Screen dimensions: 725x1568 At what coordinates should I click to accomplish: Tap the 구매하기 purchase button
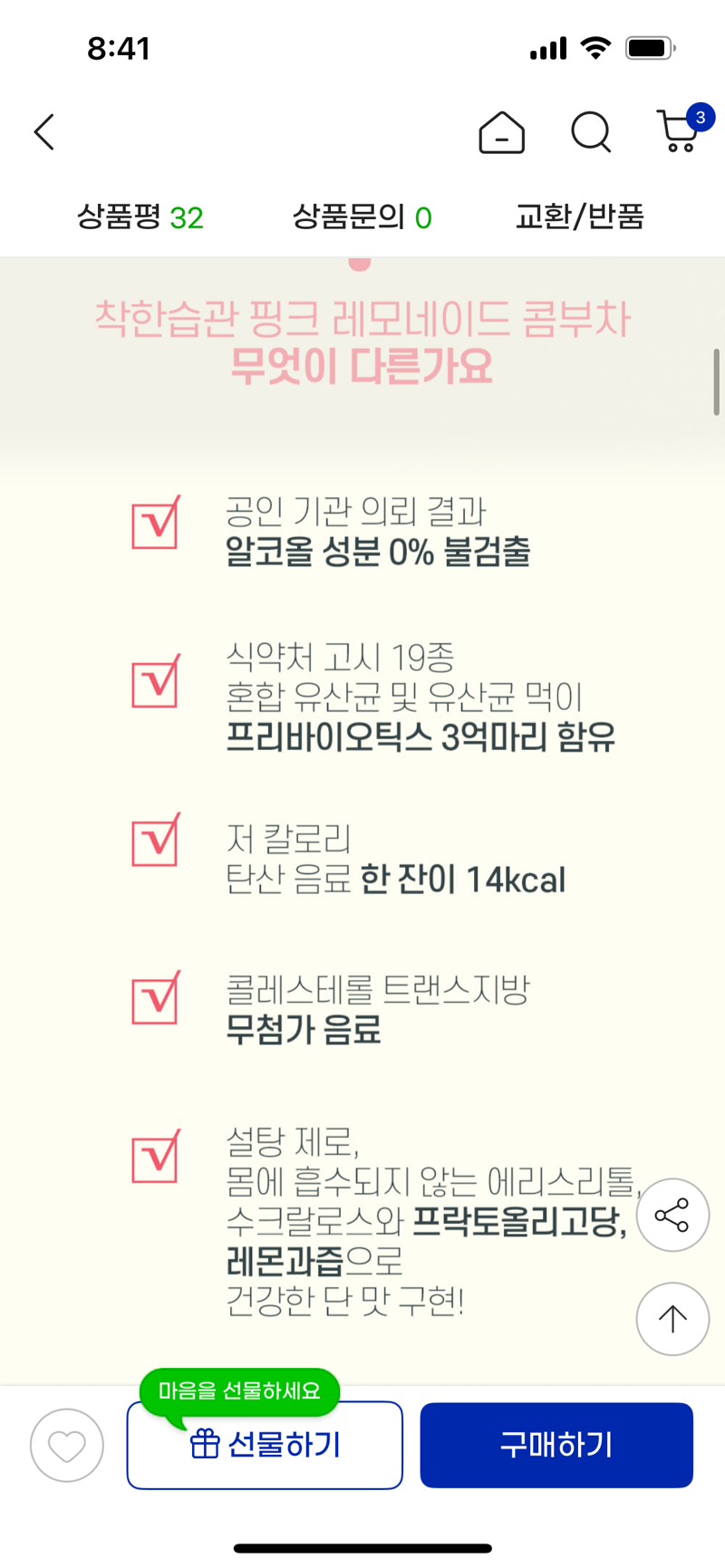tap(556, 1445)
